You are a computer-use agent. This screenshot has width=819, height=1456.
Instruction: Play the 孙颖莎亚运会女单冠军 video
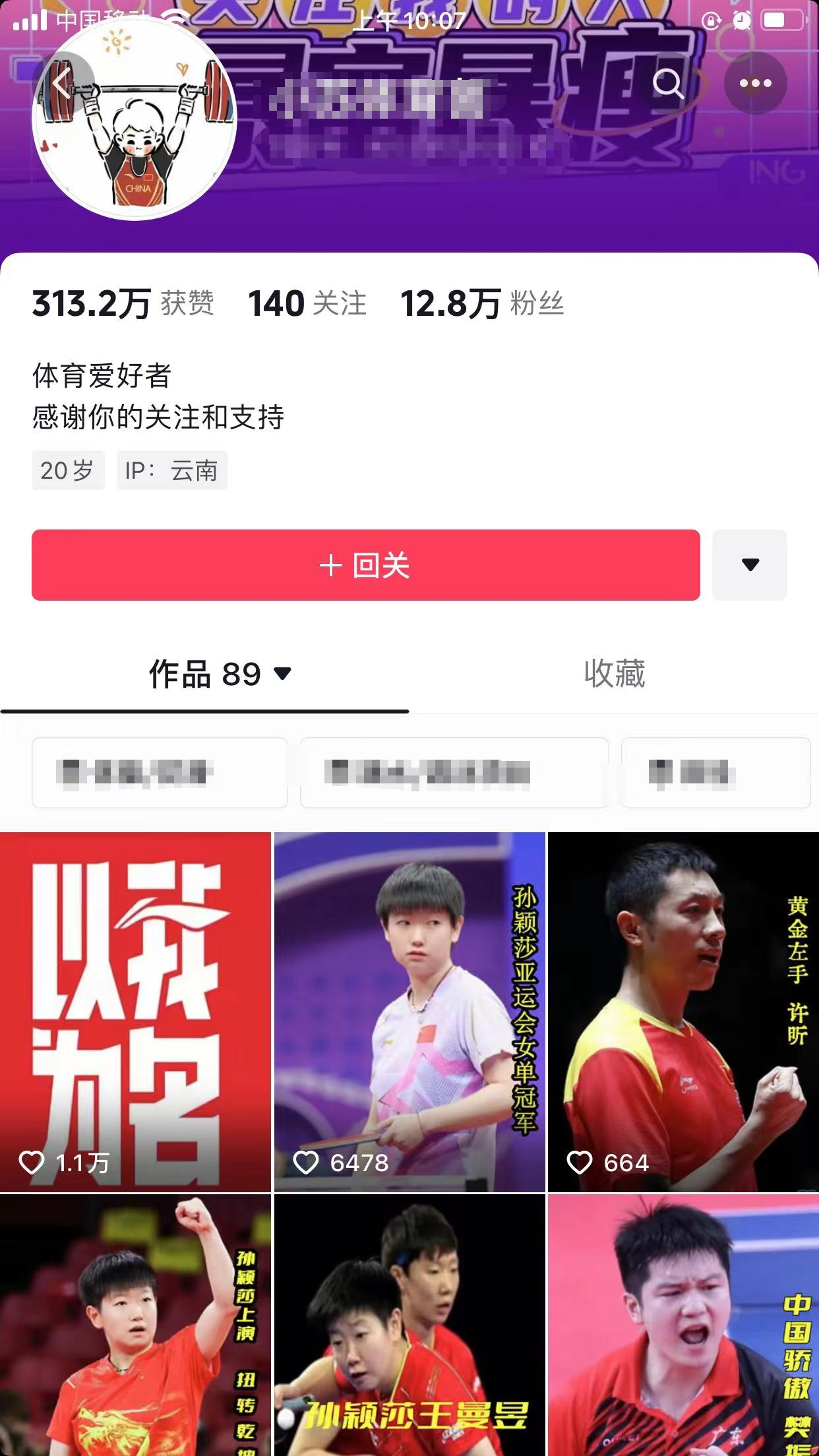click(x=409, y=1012)
